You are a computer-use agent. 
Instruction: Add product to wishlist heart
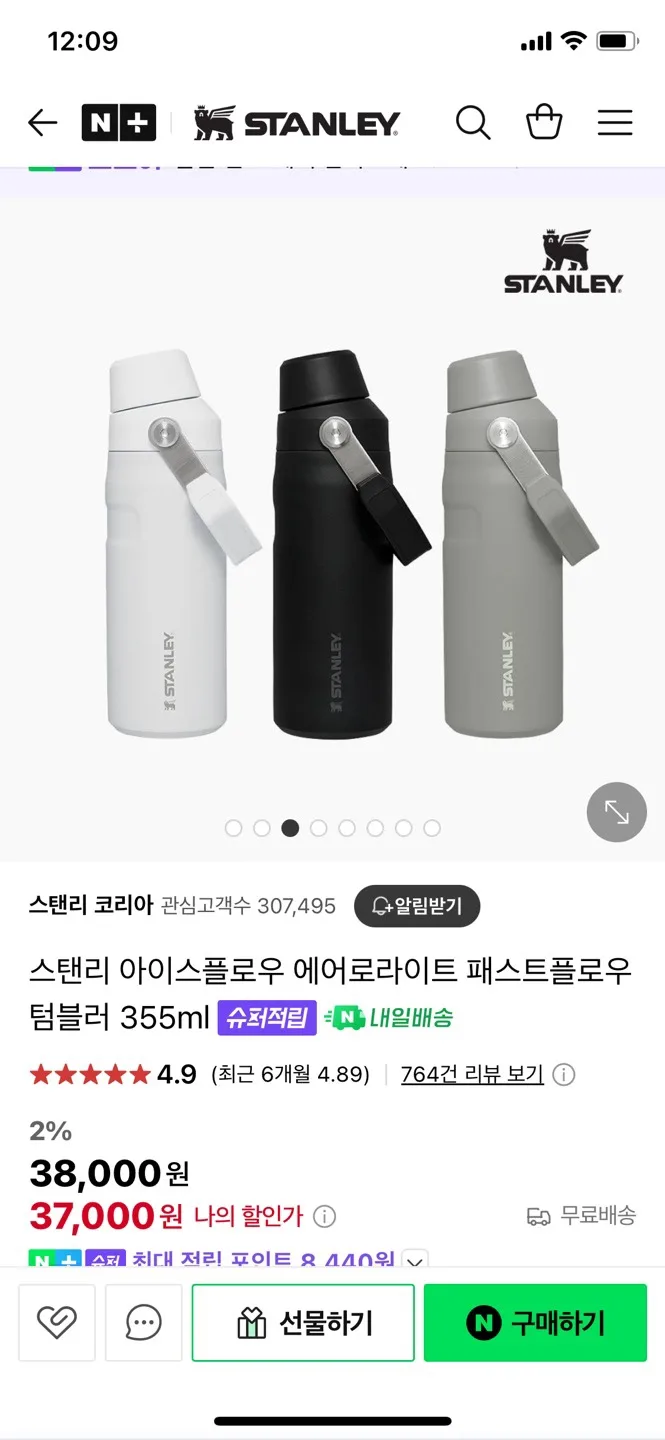57,1323
